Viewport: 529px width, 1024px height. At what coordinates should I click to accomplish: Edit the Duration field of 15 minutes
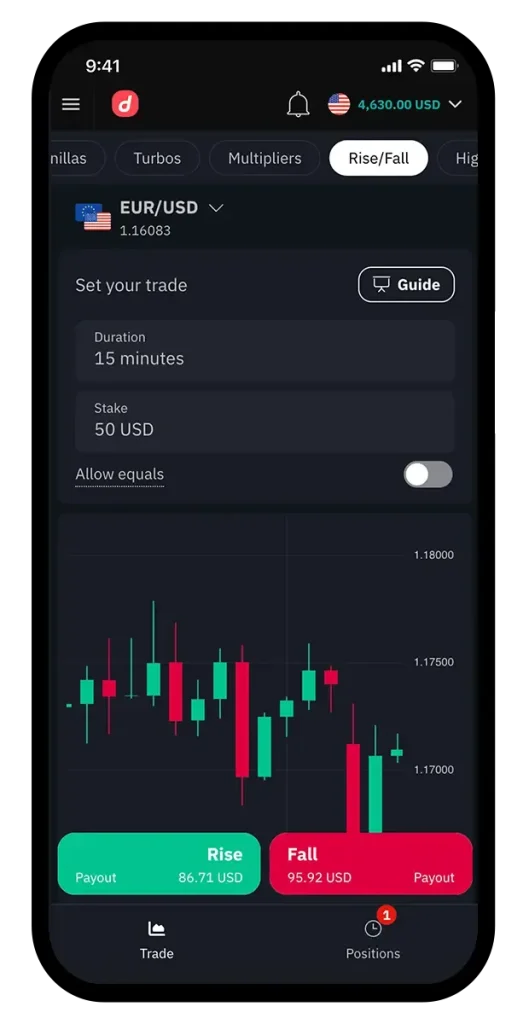[265, 351]
